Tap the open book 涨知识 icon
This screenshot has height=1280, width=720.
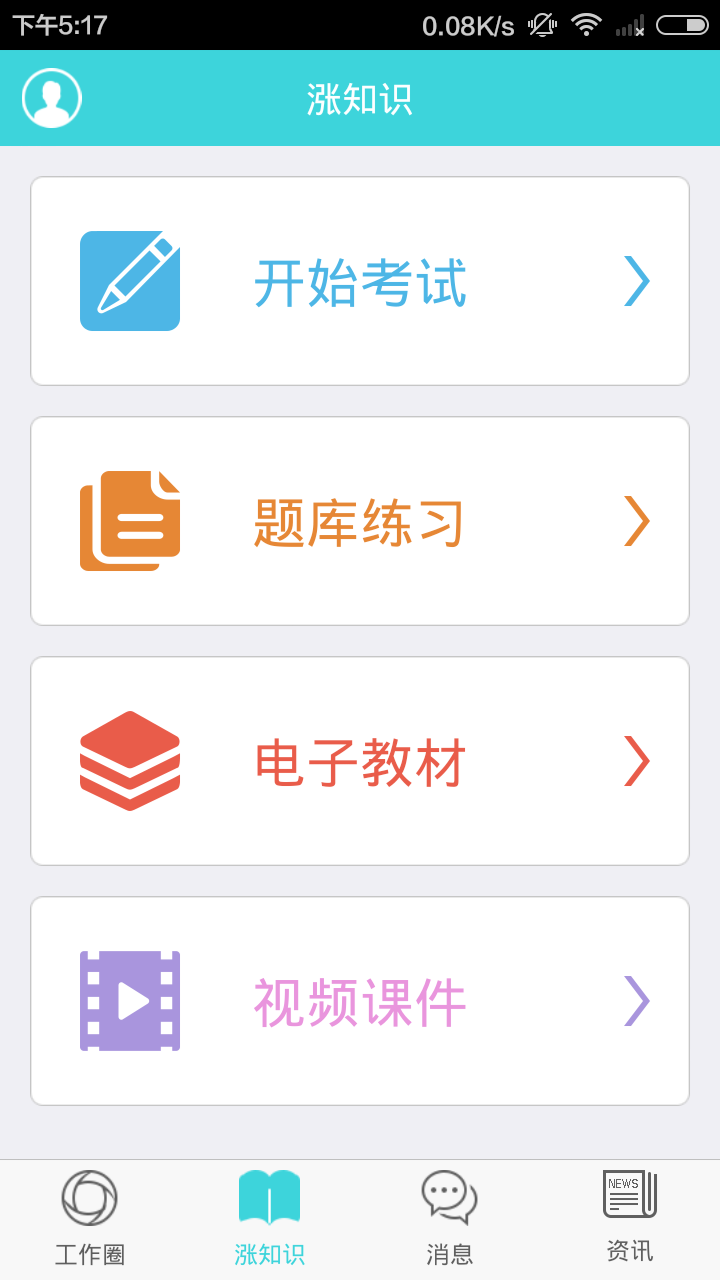click(268, 1196)
